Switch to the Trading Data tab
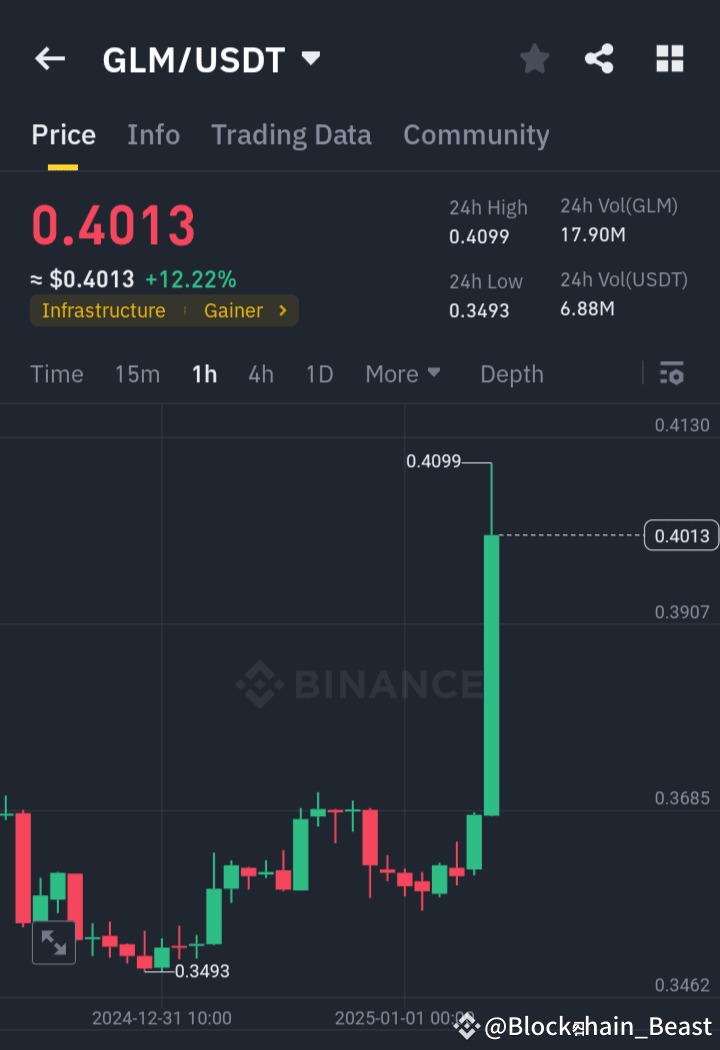Screen dimensions: 720x1050 [291, 135]
